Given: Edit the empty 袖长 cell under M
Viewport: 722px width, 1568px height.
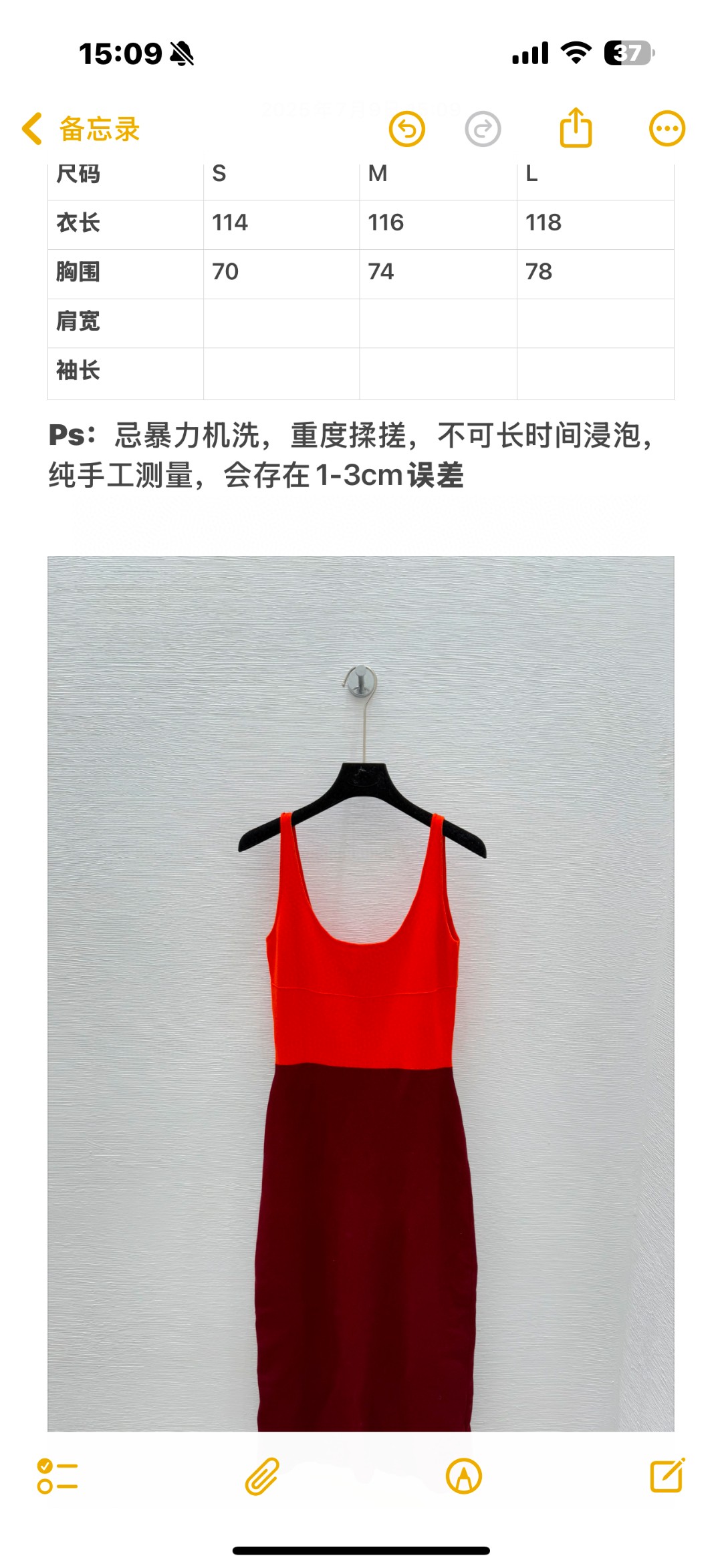Looking at the screenshot, I should (438, 373).
